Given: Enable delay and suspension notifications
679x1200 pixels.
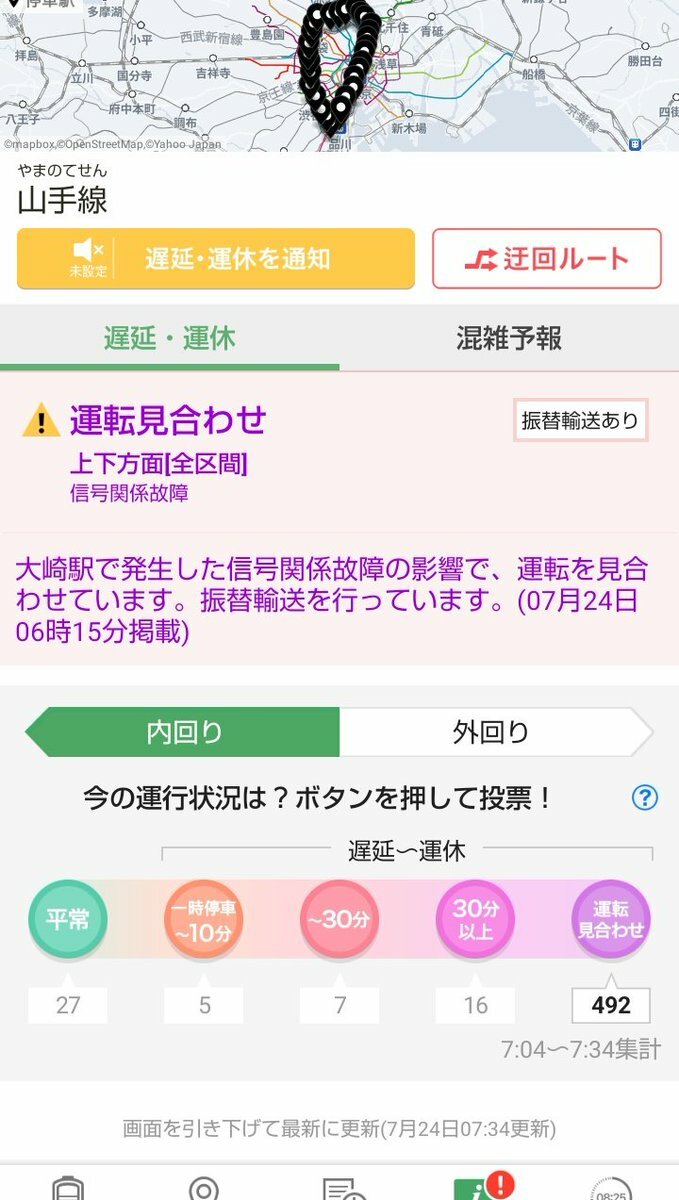Looking at the screenshot, I should tap(215, 259).
